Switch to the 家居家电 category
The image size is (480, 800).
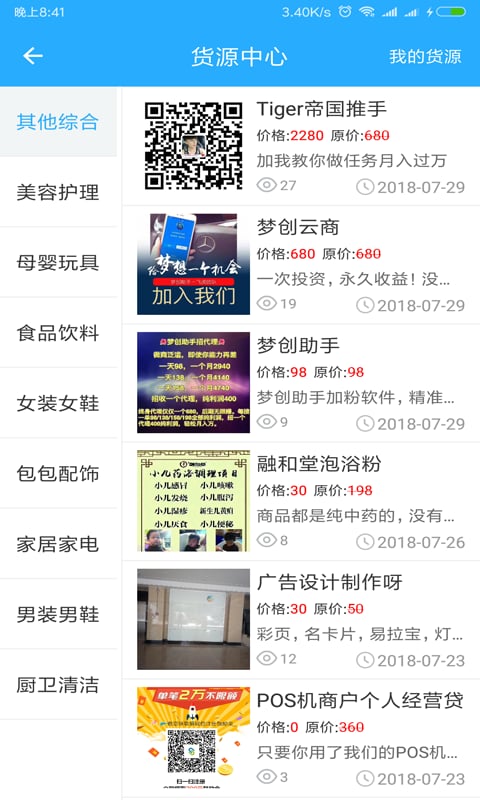58,544
